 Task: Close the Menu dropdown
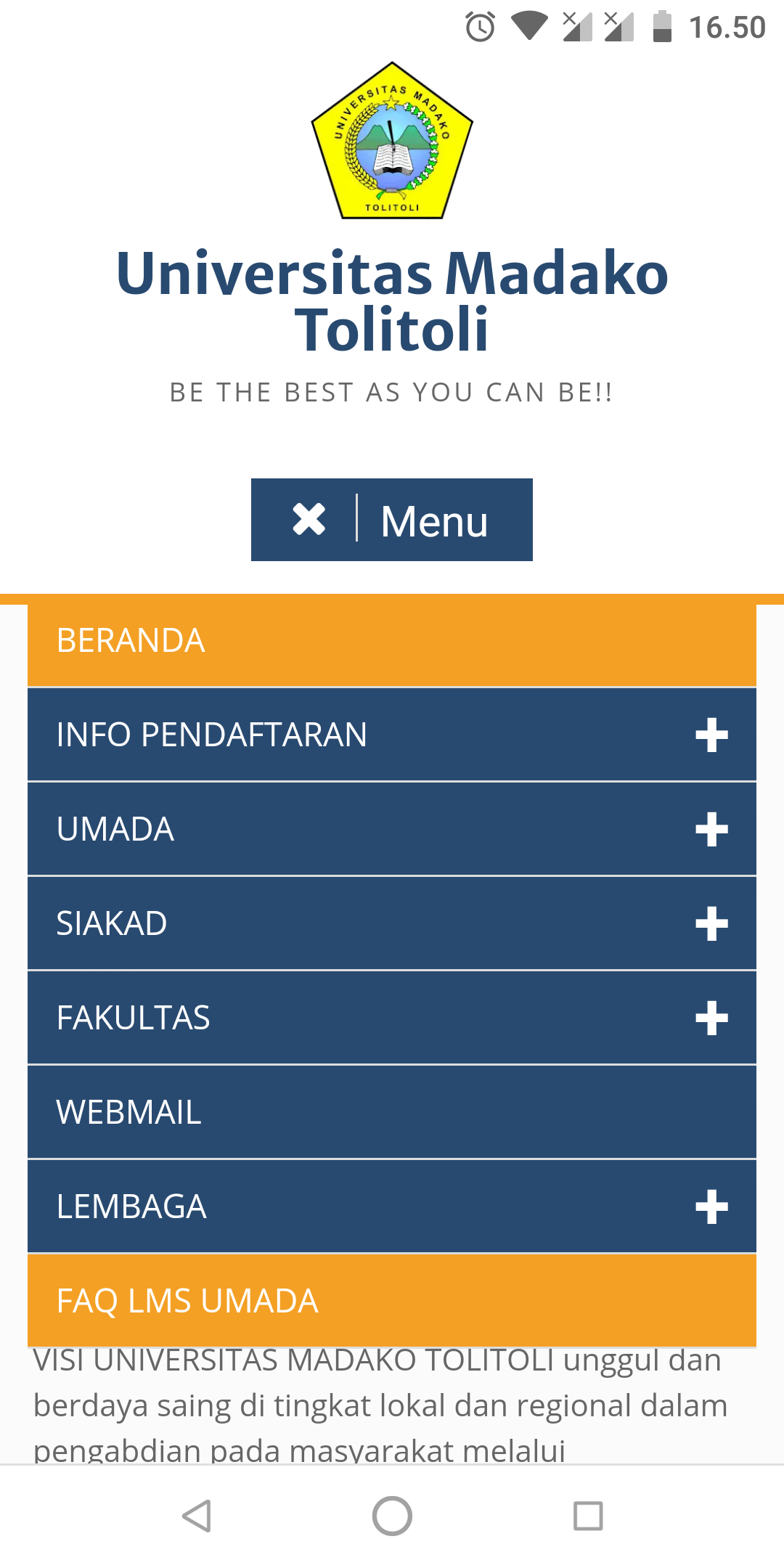[x=392, y=520]
